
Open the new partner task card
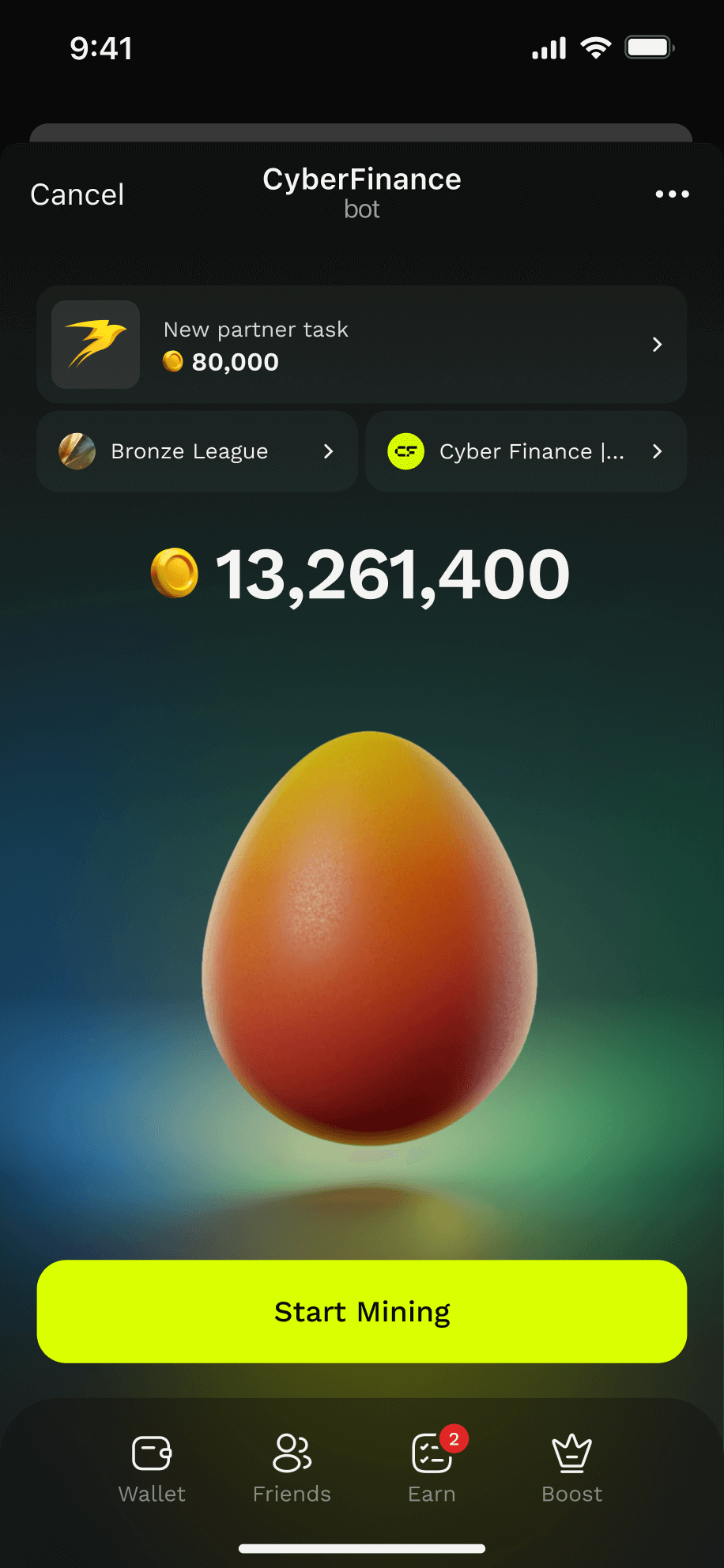click(361, 345)
